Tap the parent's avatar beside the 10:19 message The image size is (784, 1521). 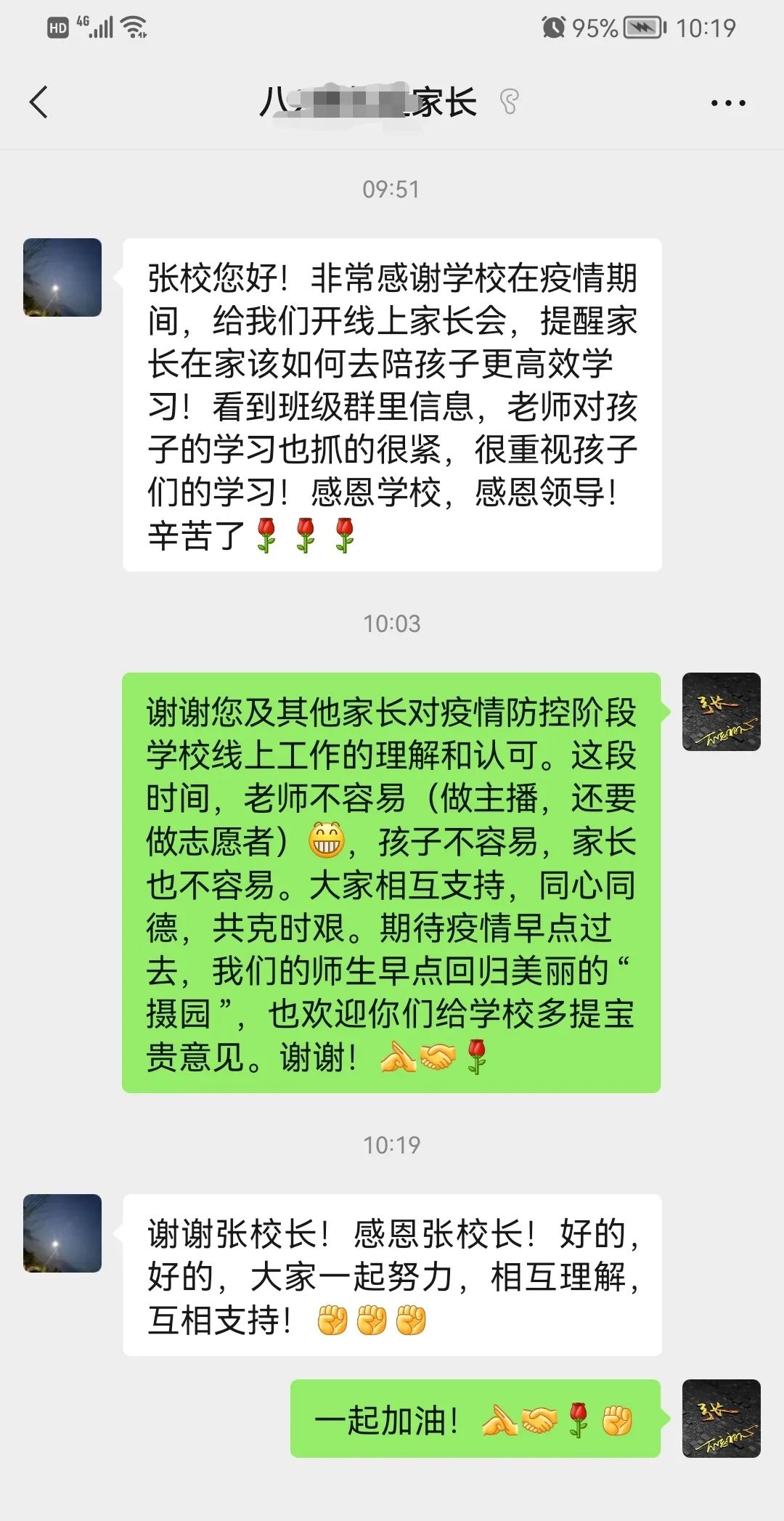click(x=62, y=1233)
